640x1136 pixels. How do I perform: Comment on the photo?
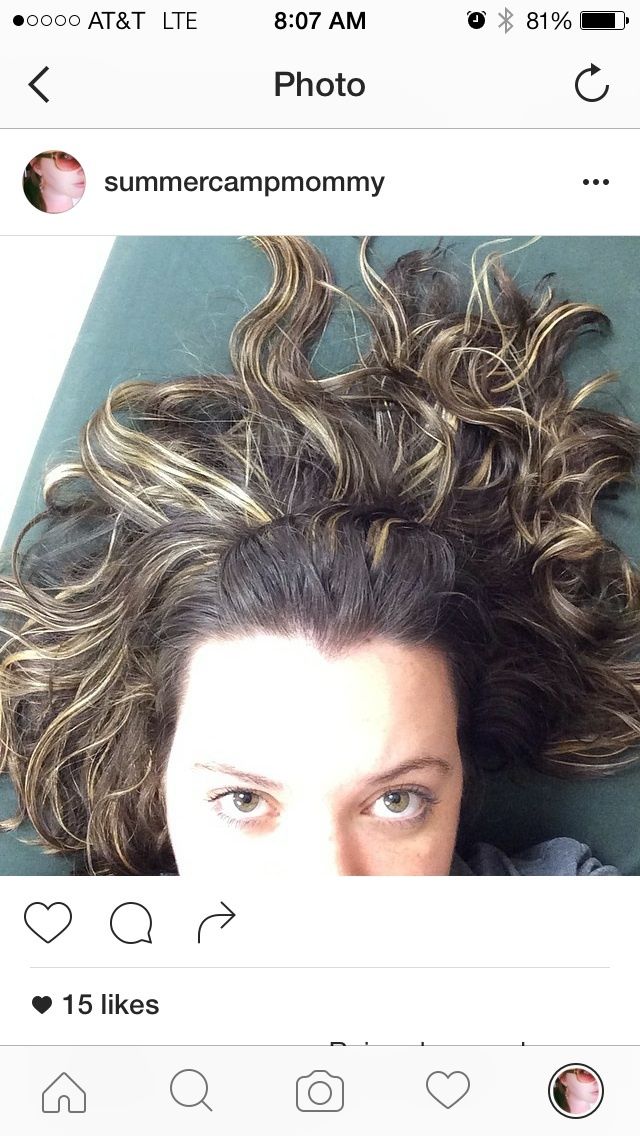click(x=131, y=923)
